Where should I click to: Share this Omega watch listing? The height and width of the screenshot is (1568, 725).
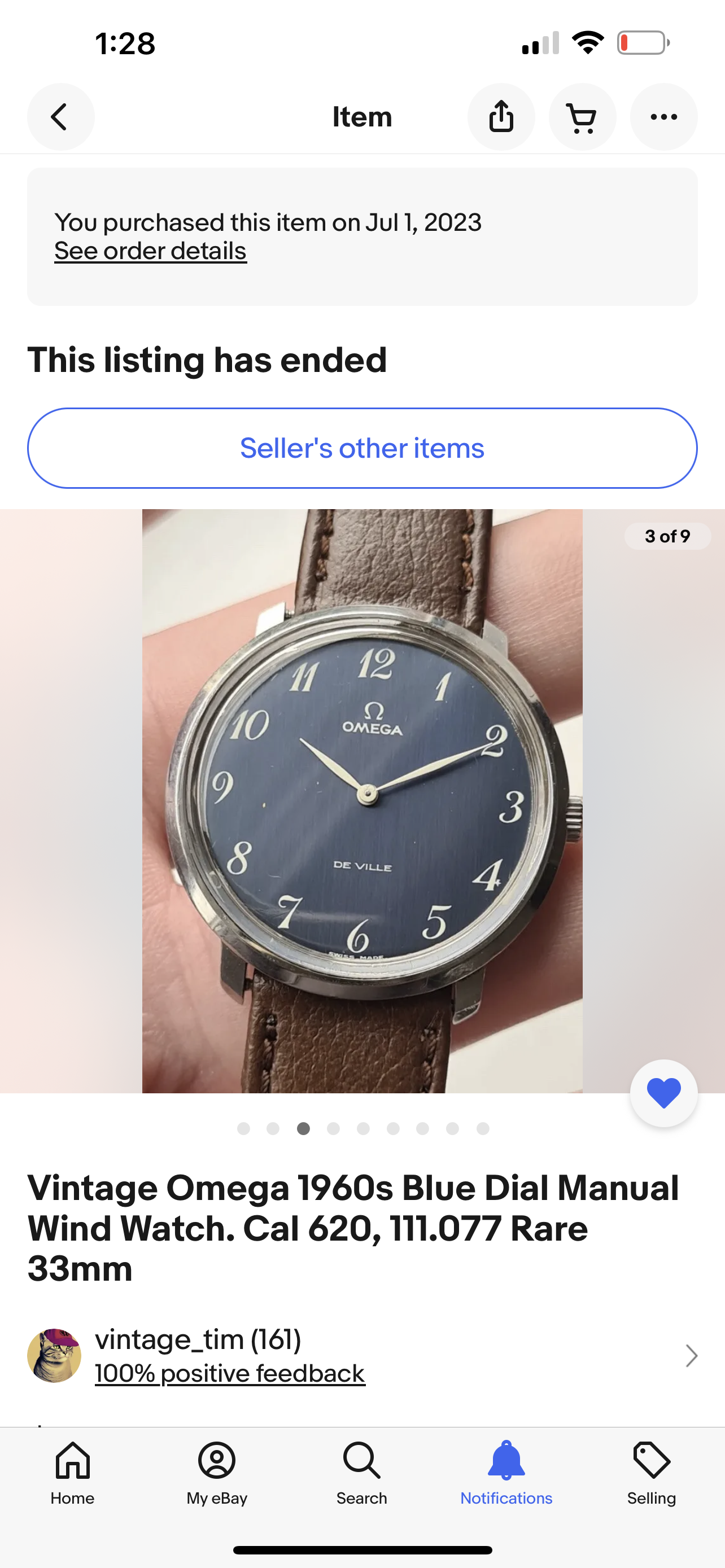coord(501,117)
